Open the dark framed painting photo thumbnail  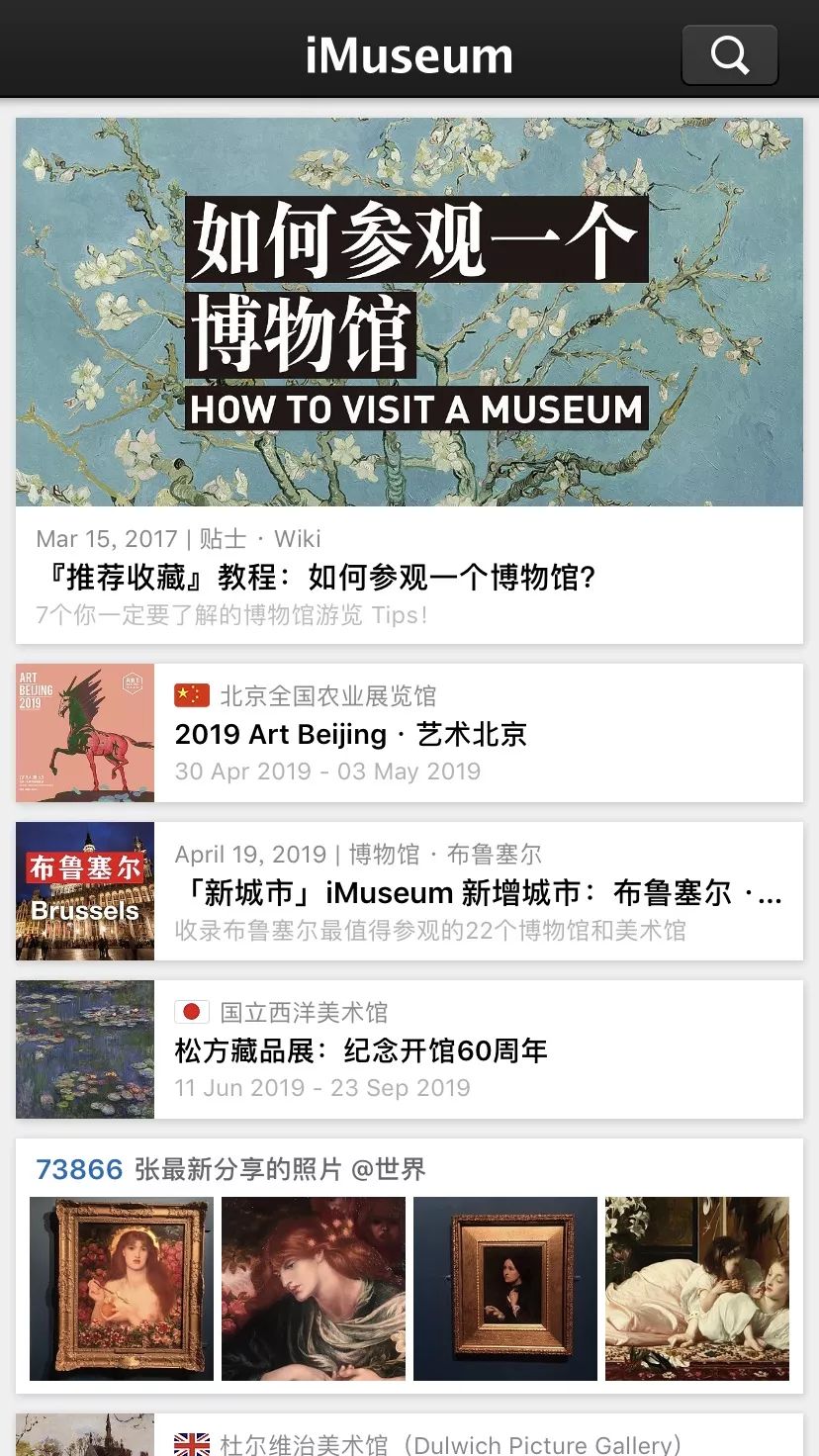pyautogui.click(x=504, y=1288)
